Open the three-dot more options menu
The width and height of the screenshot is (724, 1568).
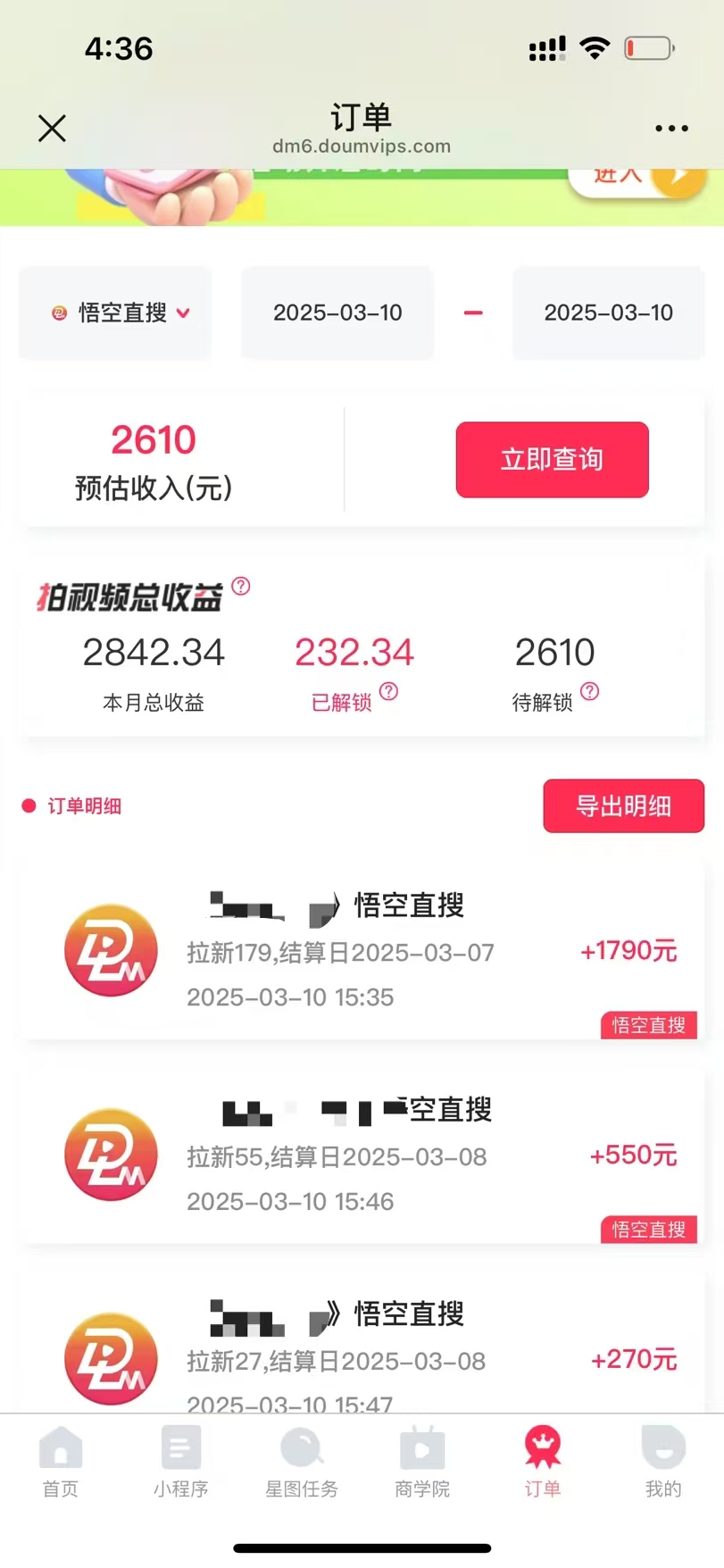tap(670, 128)
